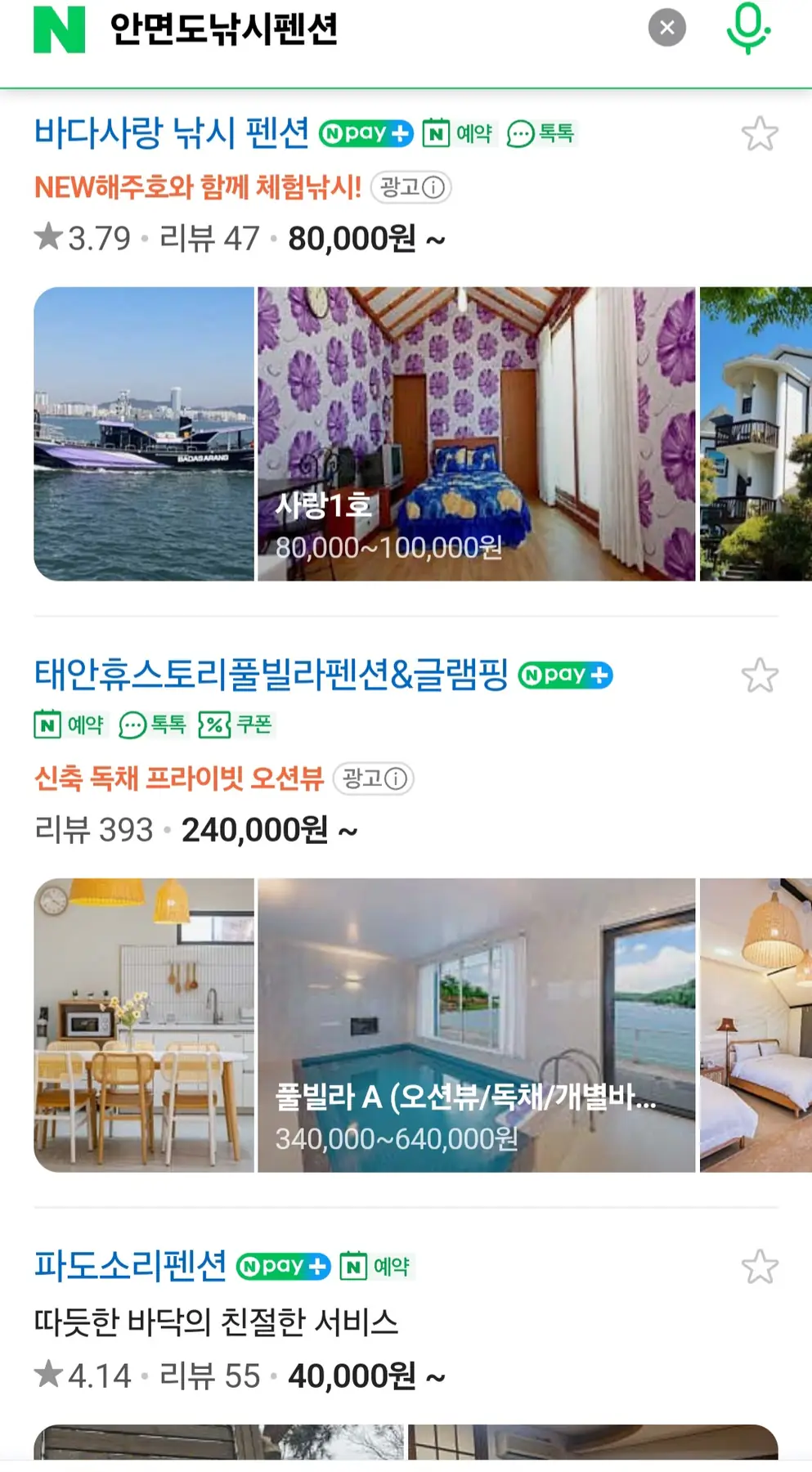
Task: Open 톡톡 chat for 태안휴스토리풀빌라펜션
Action: point(153,725)
